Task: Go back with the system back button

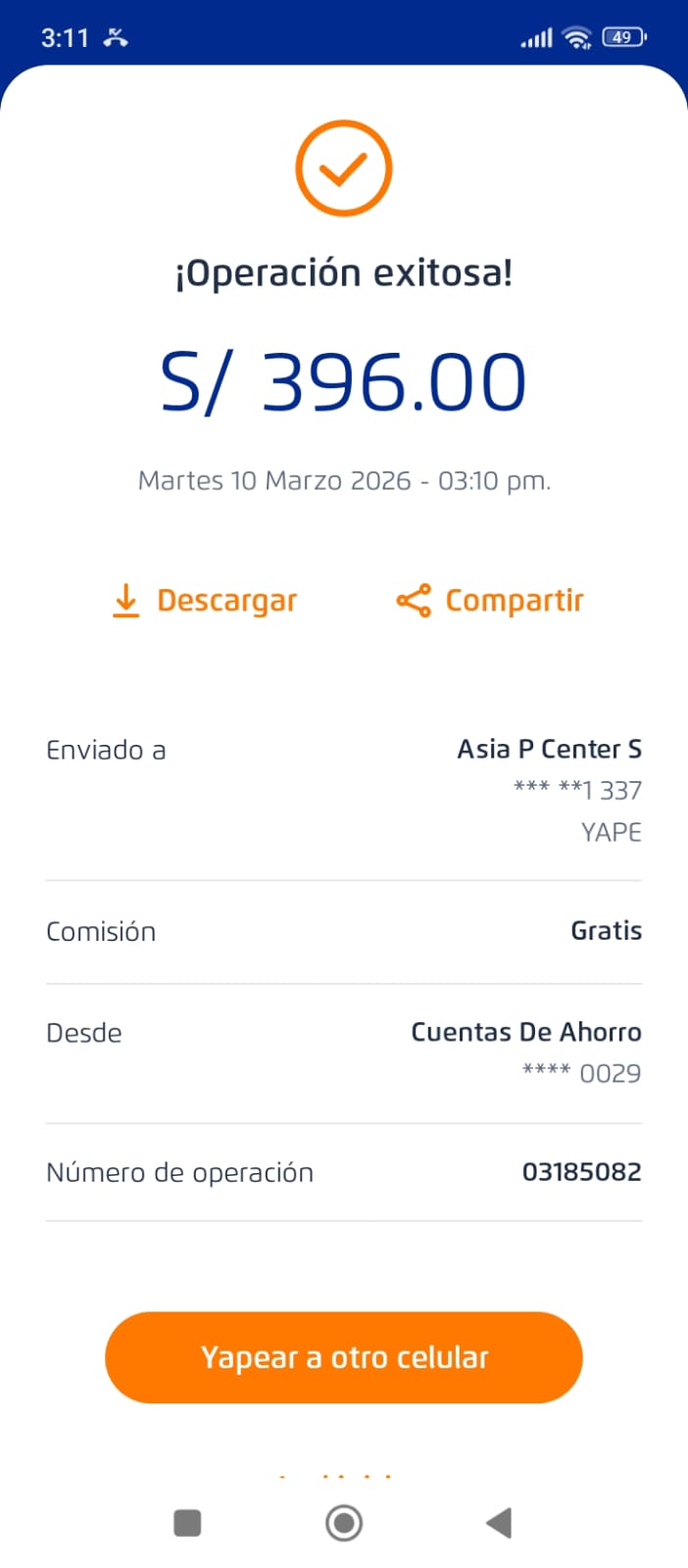Action: pyautogui.click(x=499, y=1523)
